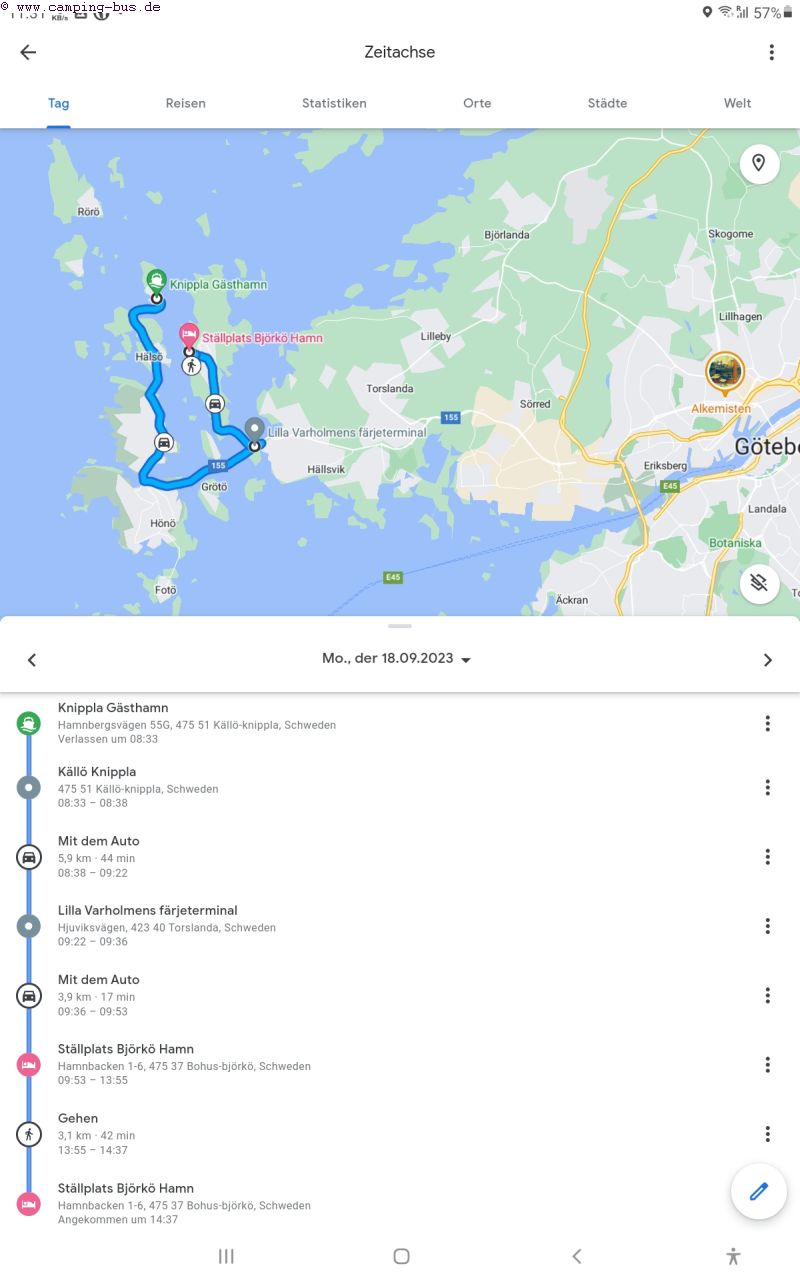
Task: Go to the next day
Action: coord(767,660)
